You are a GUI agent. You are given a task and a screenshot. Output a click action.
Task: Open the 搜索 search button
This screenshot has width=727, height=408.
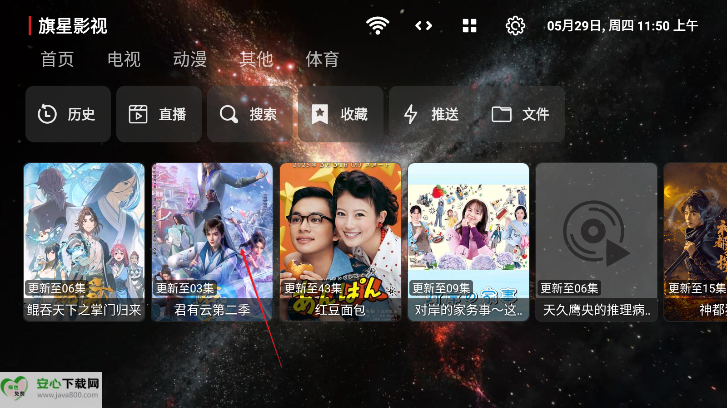click(x=249, y=114)
